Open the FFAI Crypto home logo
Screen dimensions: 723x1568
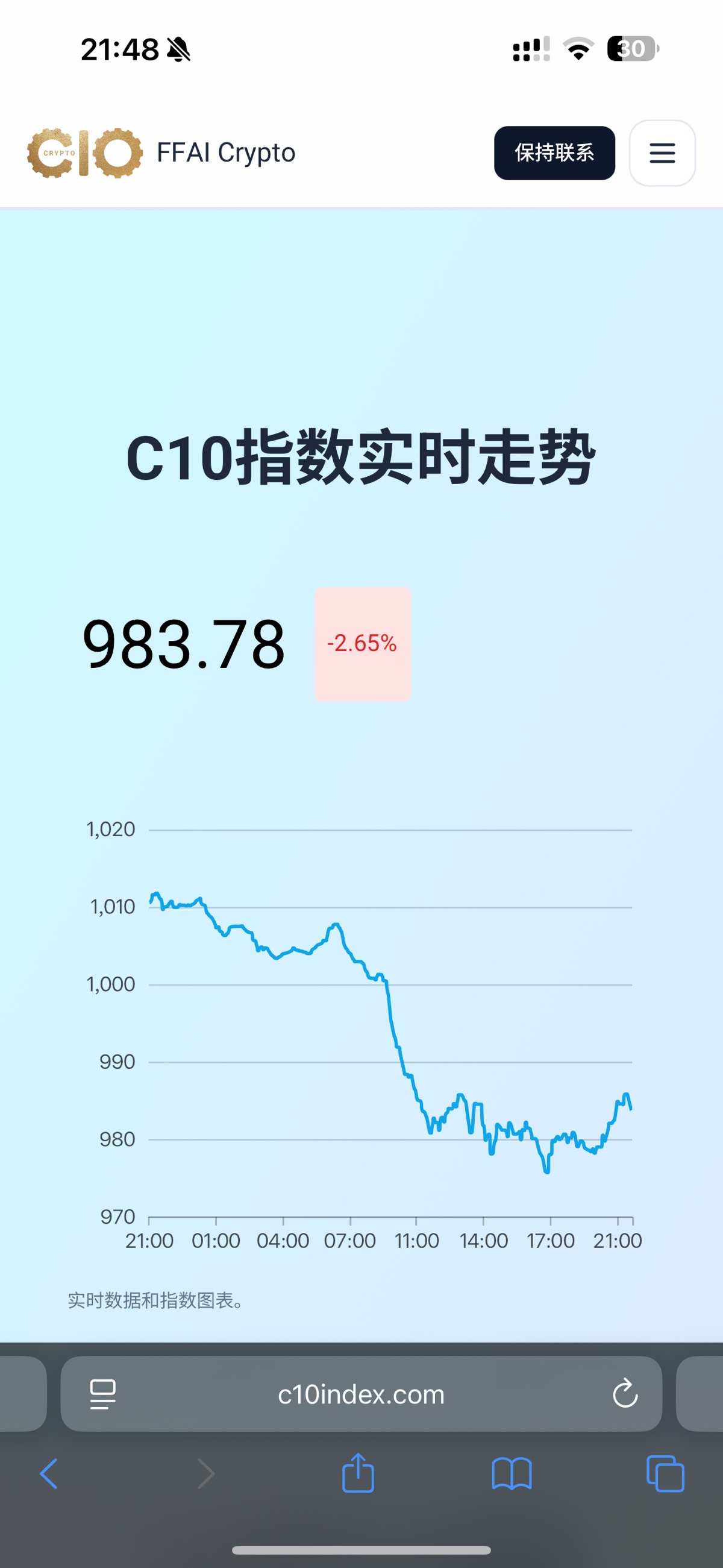point(161,153)
